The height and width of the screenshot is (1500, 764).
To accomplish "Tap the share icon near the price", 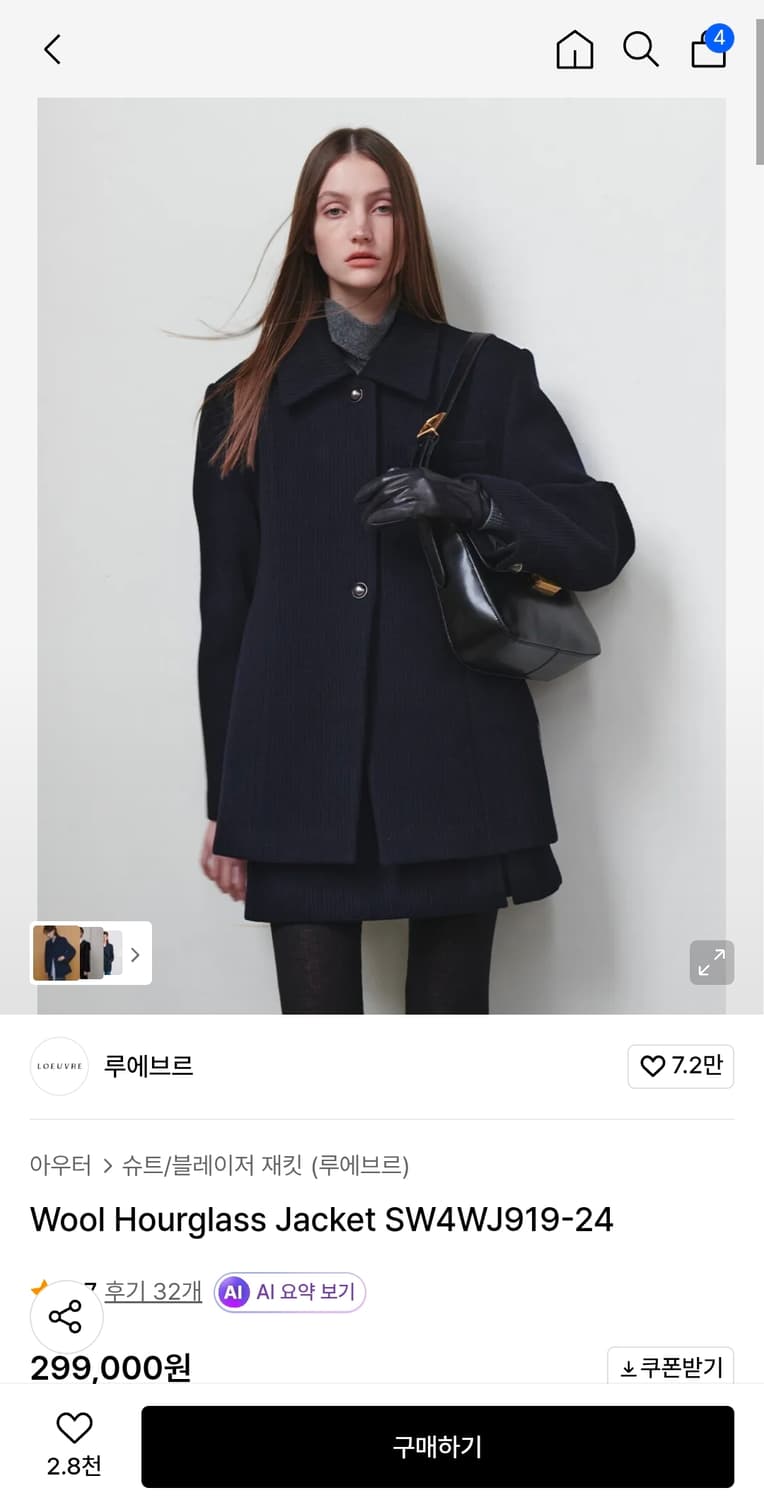I will 66,1317.
